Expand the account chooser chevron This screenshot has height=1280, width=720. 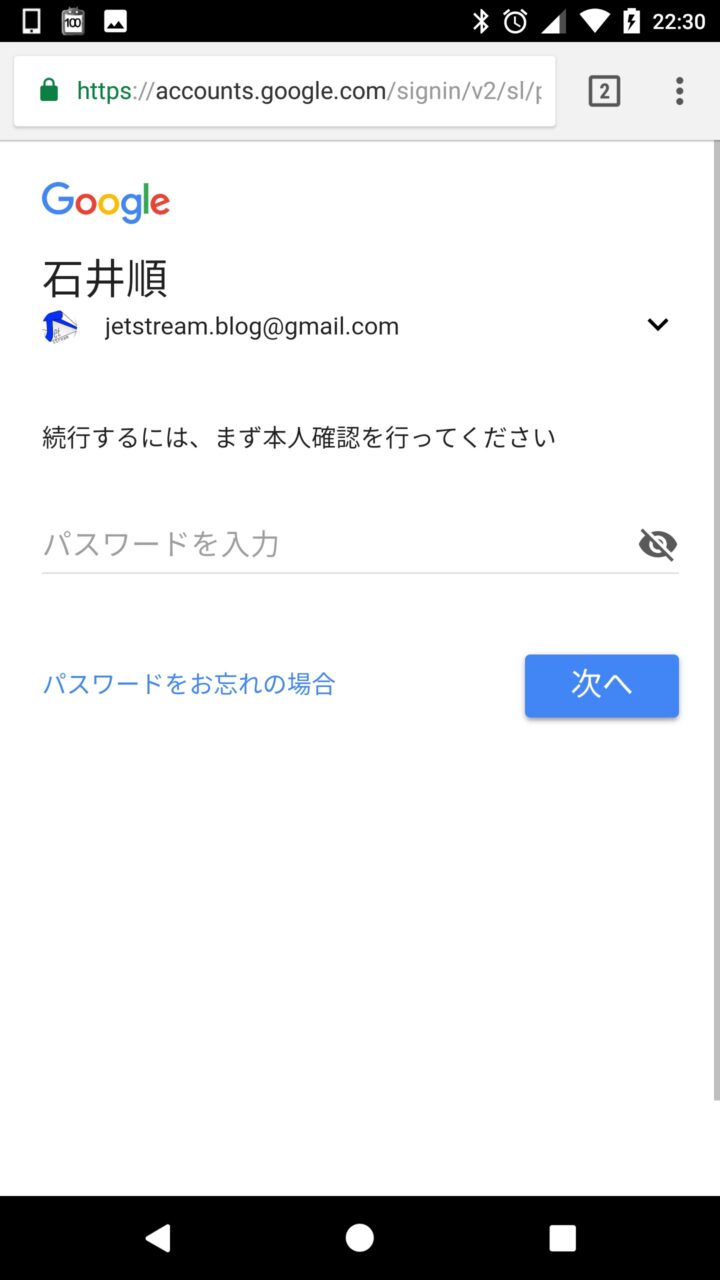pos(657,324)
